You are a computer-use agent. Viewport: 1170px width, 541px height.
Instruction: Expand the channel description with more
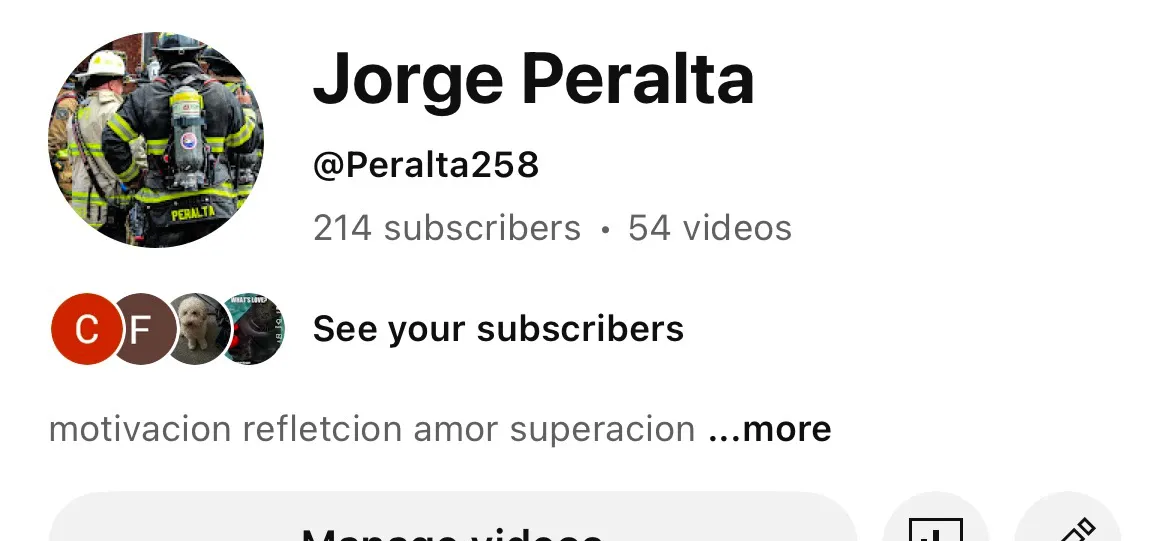(x=770, y=429)
